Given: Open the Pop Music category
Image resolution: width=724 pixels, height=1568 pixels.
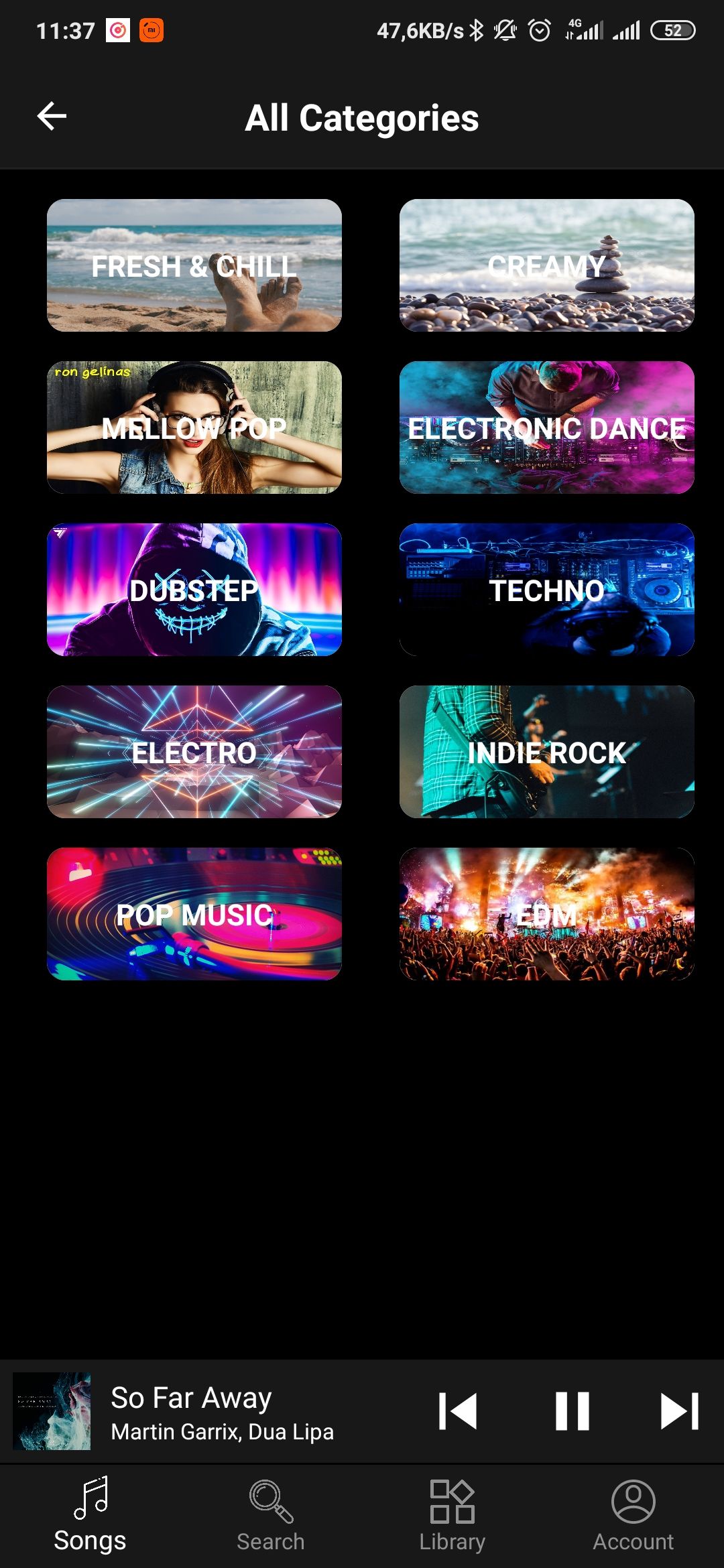Looking at the screenshot, I should pyautogui.click(x=194, y=914).
